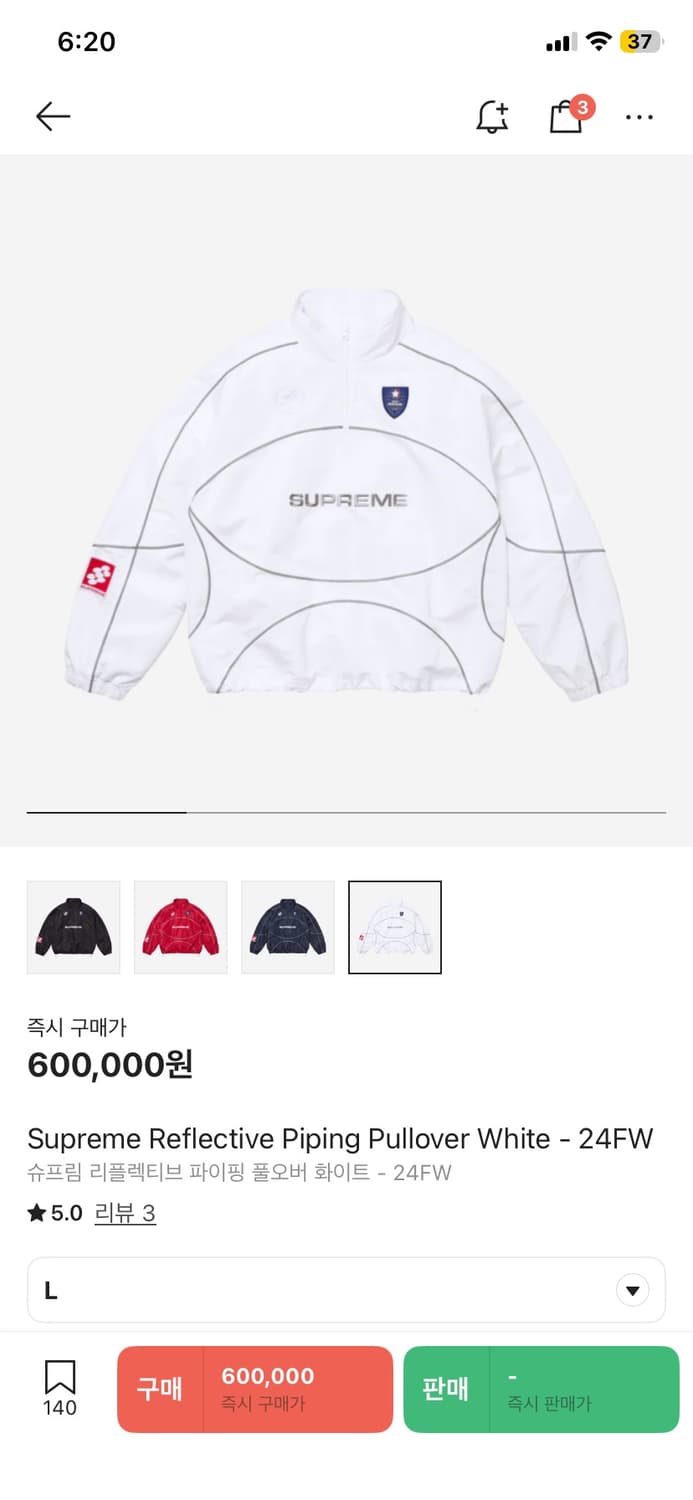This screenshot has width=693, height=1500.
Task: Select the white jacket color thumbnail
Action: click(394, 927)
